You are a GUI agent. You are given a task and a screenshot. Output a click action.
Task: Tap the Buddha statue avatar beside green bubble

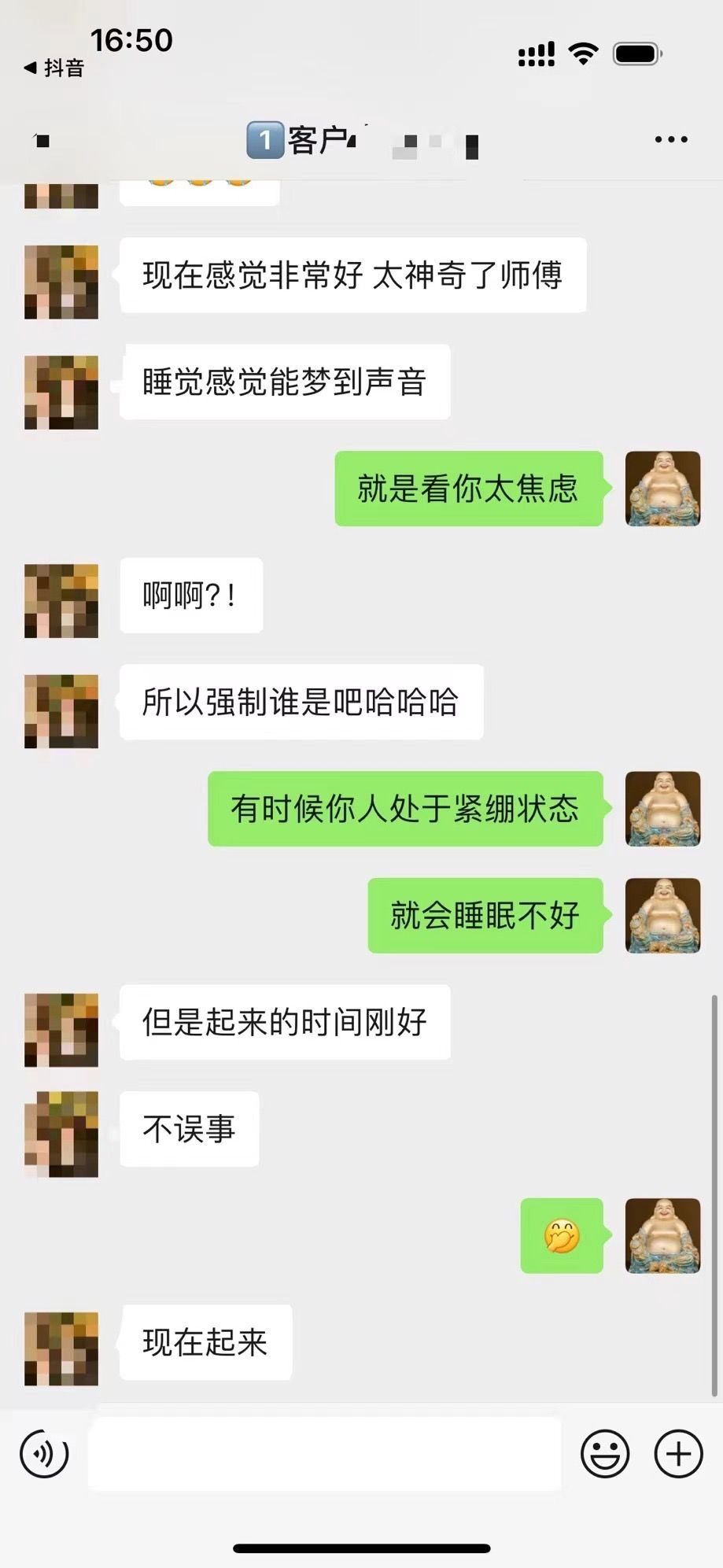[663, 489]
